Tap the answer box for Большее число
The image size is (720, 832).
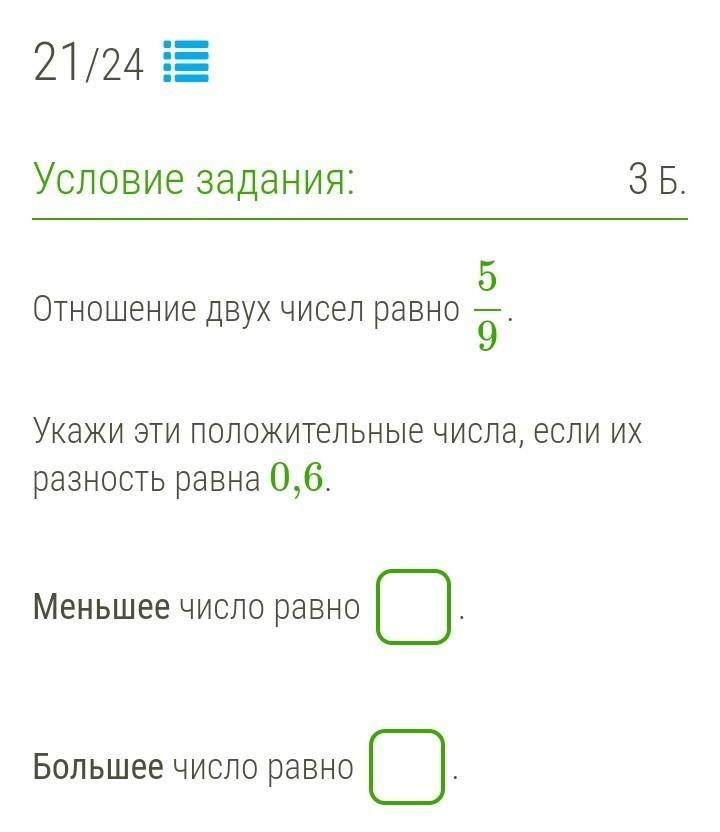[407, 767]
